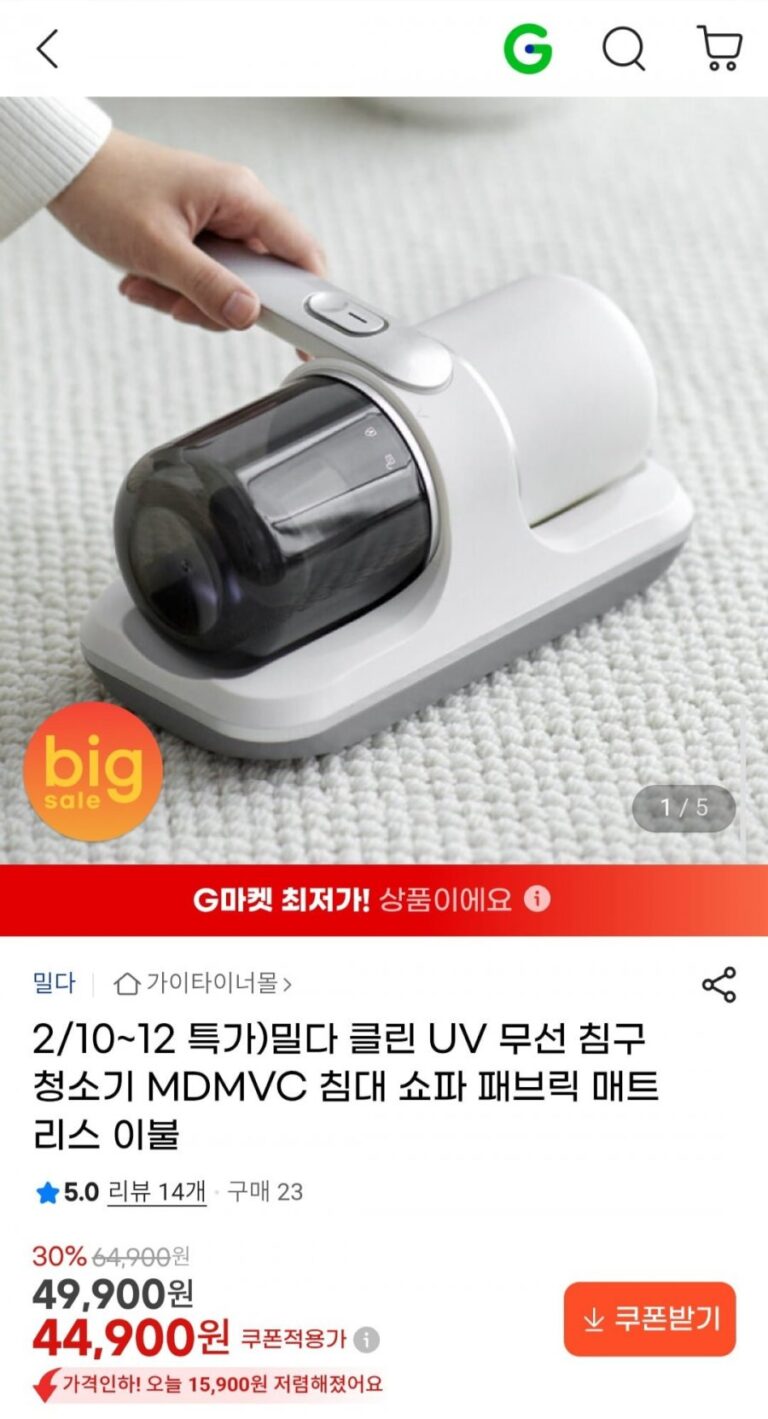Open the Gmarket home logo

coord(527,48)
